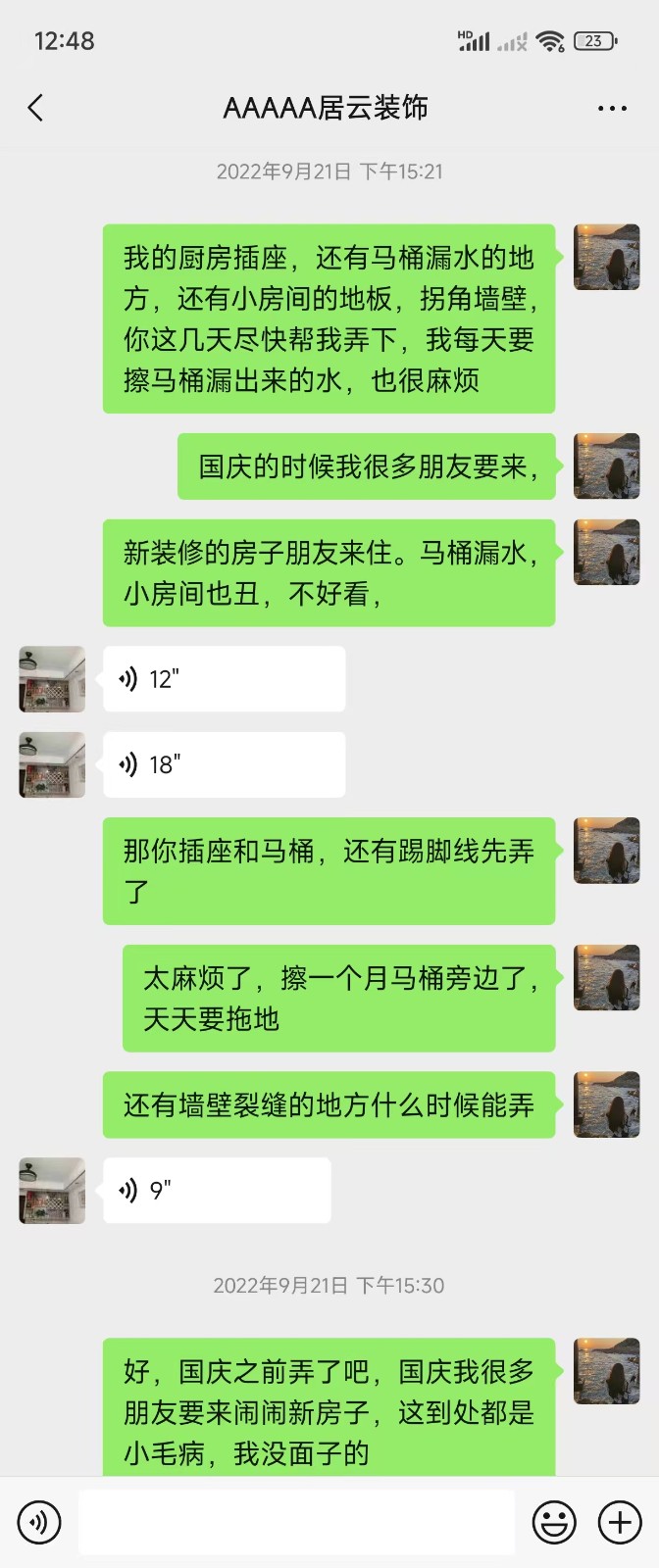Open the chat info overflow menu

coord(612,109)
